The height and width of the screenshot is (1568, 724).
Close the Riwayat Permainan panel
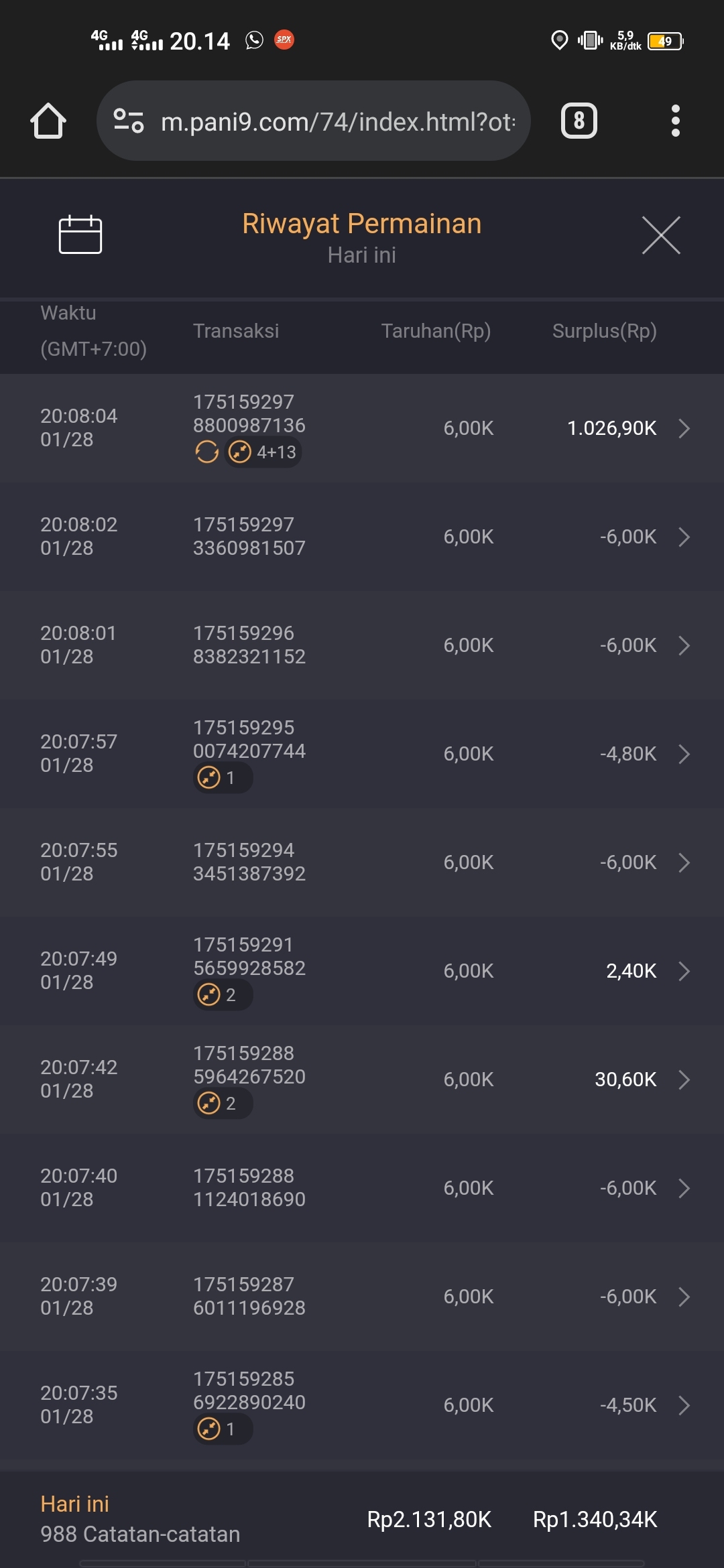661,235
